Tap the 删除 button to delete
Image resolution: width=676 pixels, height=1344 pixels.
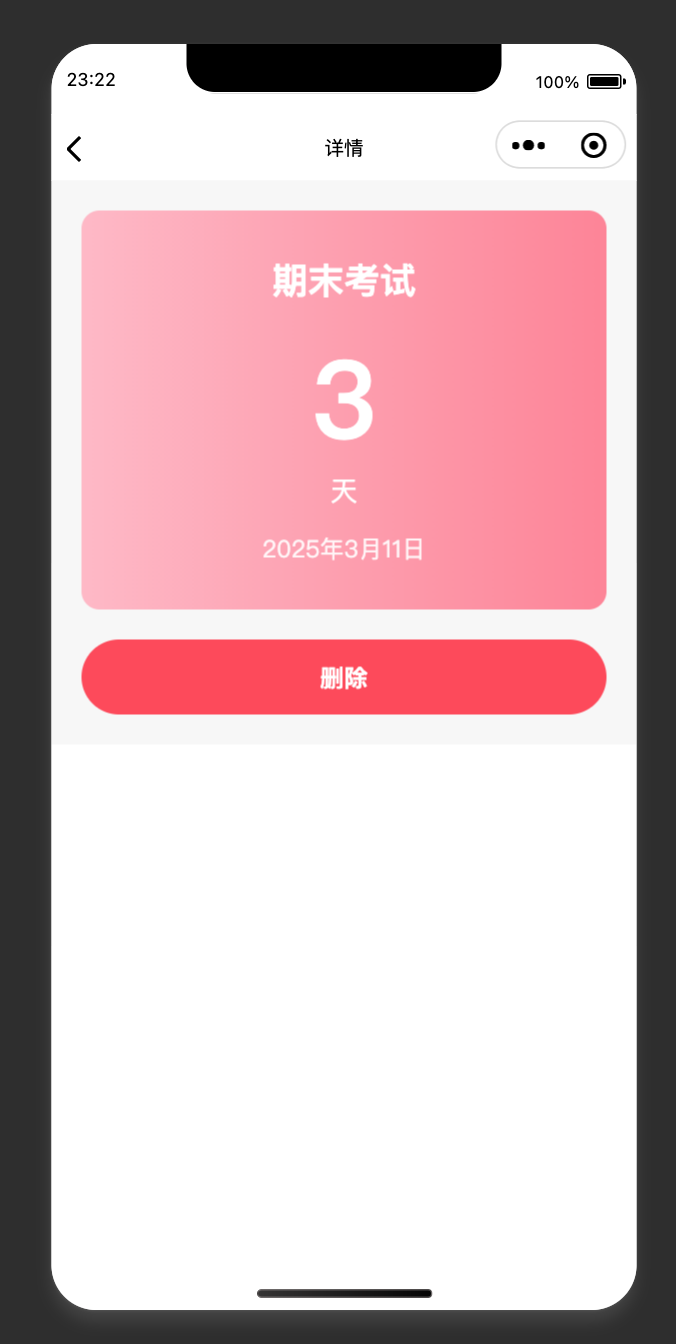pos(343,677)
